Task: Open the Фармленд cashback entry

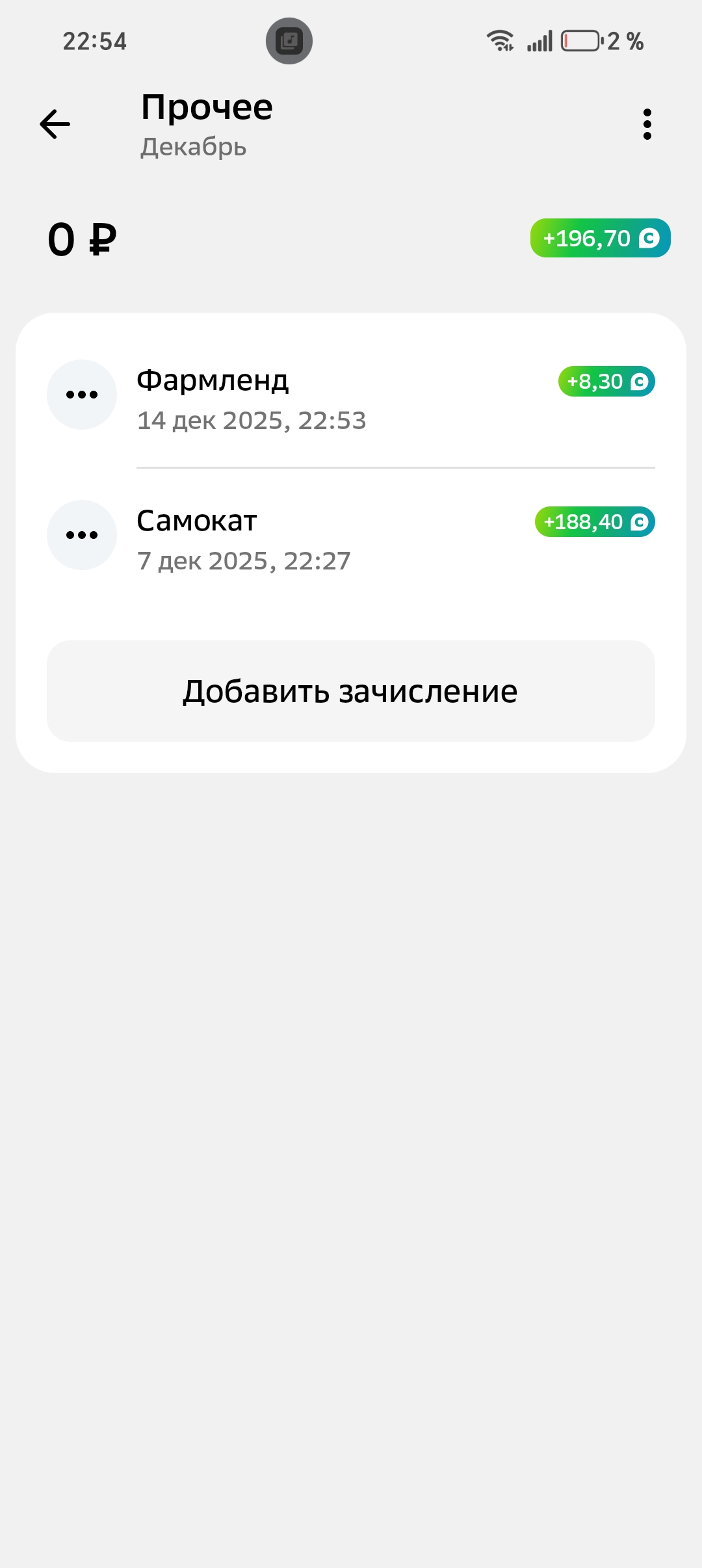Action: 351,395
